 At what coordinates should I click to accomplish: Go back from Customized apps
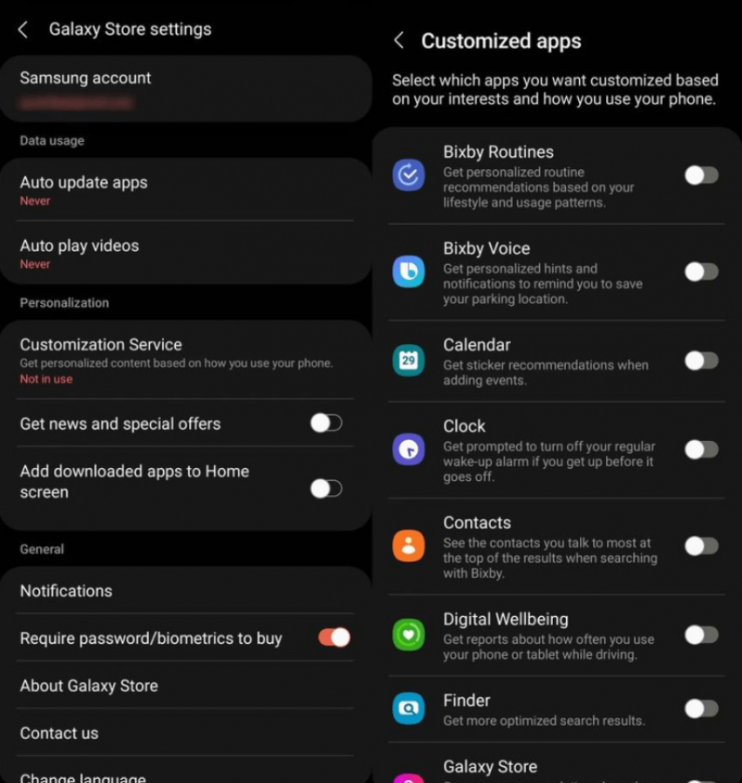[x=399, y=40]
